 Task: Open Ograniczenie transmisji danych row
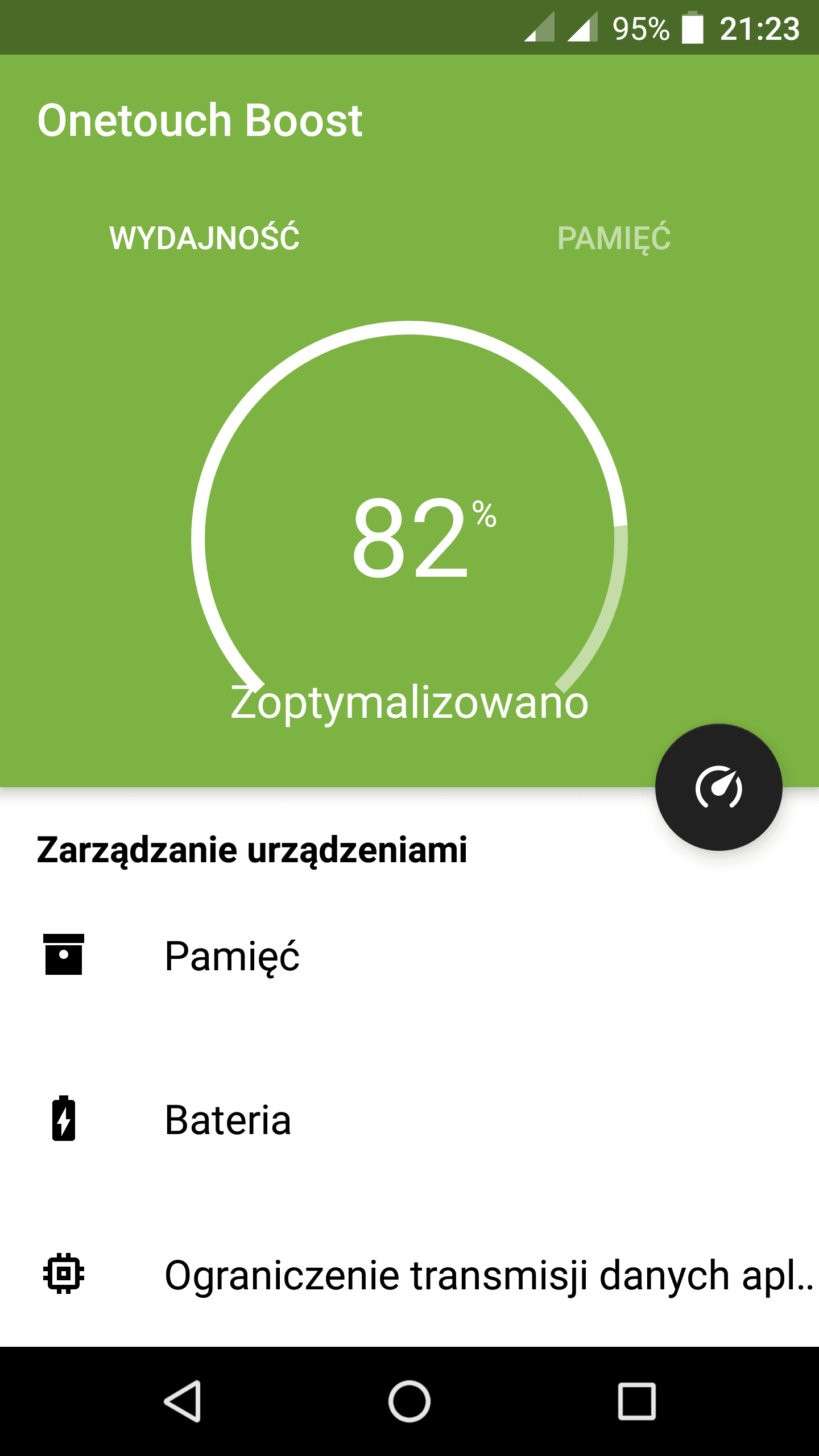(x=409, y=1275)
